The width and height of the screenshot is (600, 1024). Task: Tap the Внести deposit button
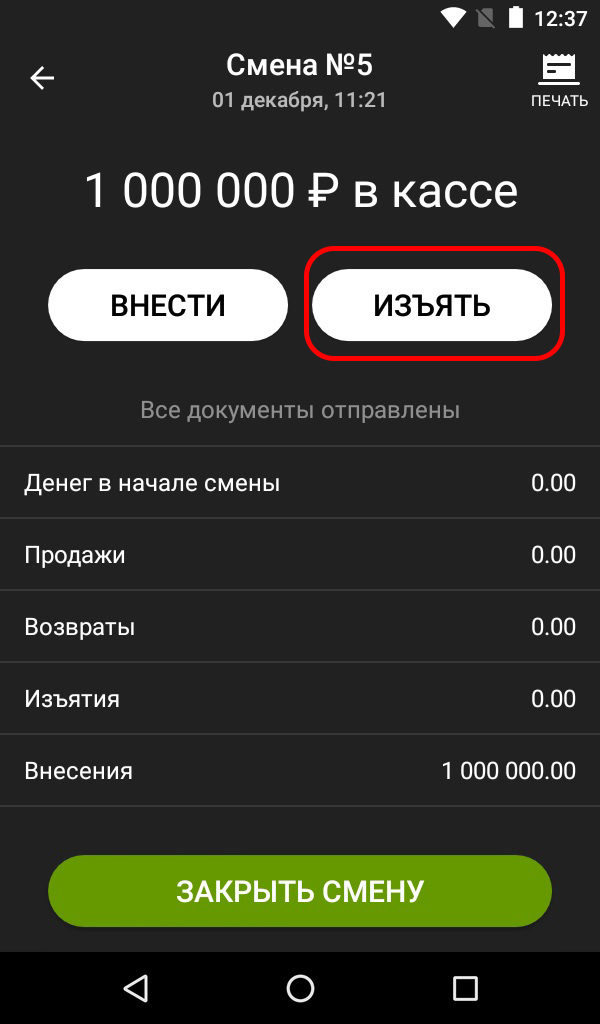[x=168, y=305]
